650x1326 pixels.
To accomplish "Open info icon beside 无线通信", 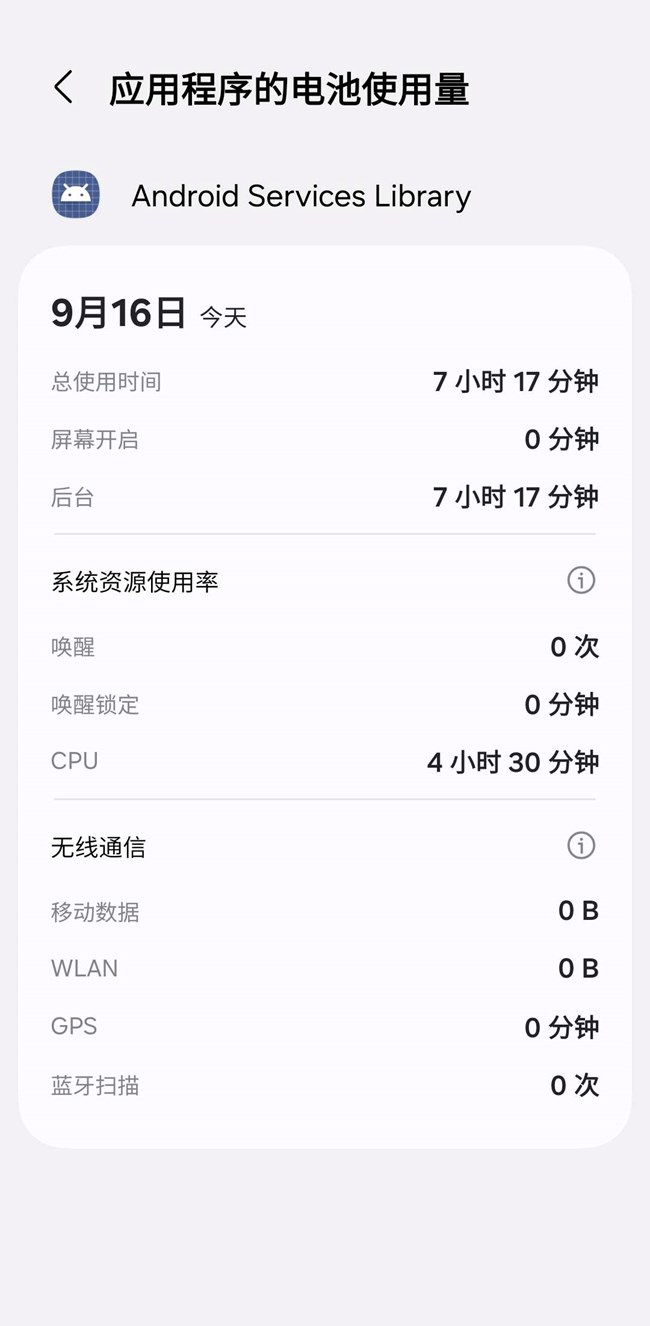I will click(x=581, y=846).
